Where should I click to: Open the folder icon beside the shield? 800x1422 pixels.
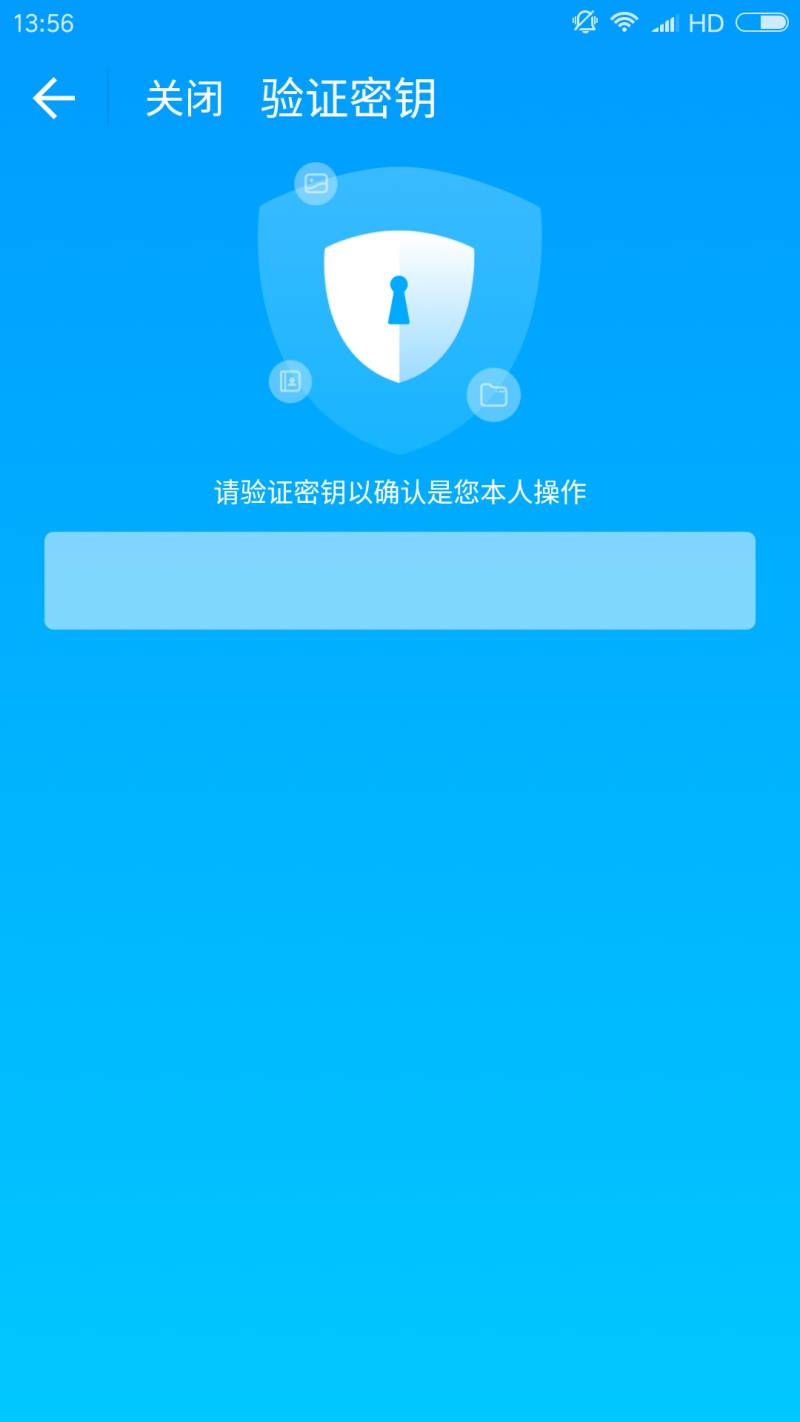pos(493,395)
